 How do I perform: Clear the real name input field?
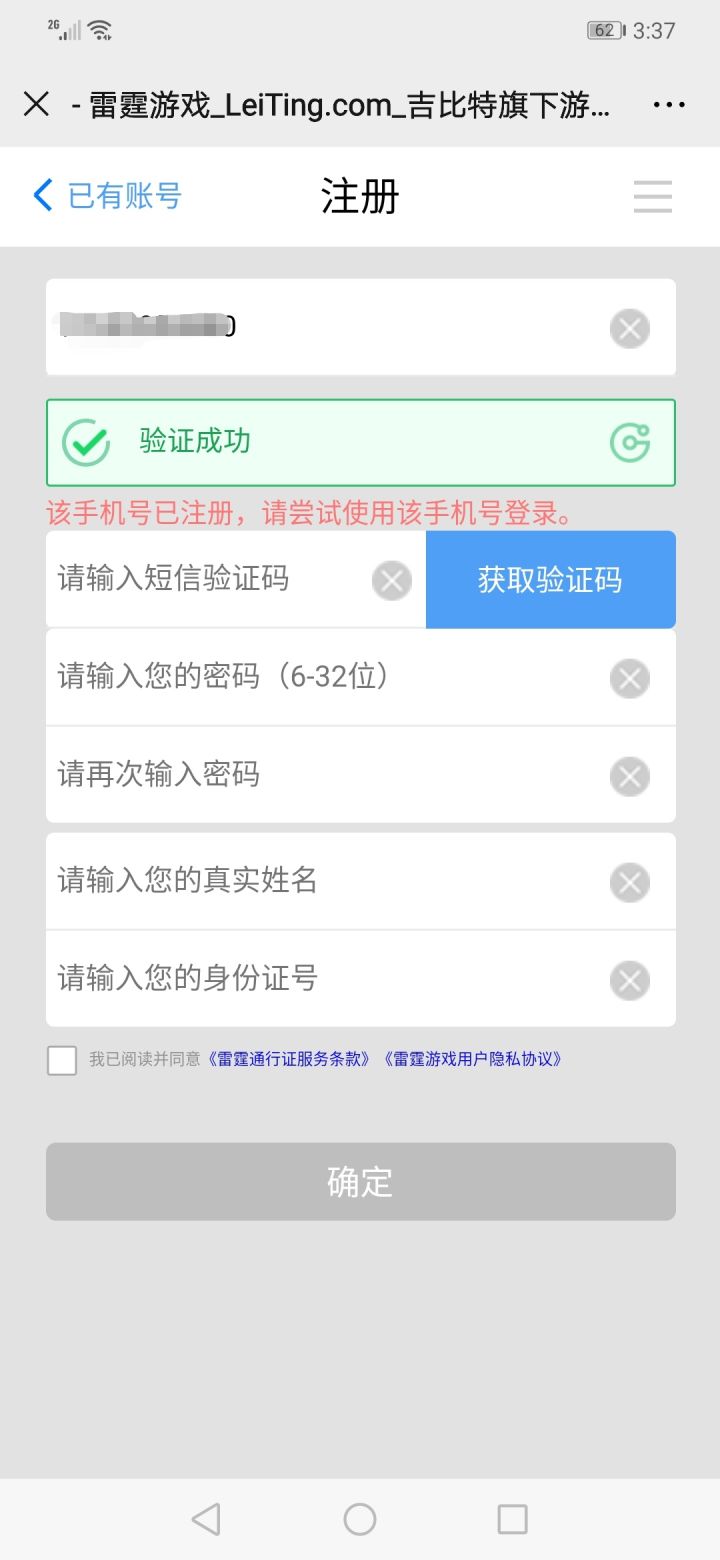click(629, 881)
